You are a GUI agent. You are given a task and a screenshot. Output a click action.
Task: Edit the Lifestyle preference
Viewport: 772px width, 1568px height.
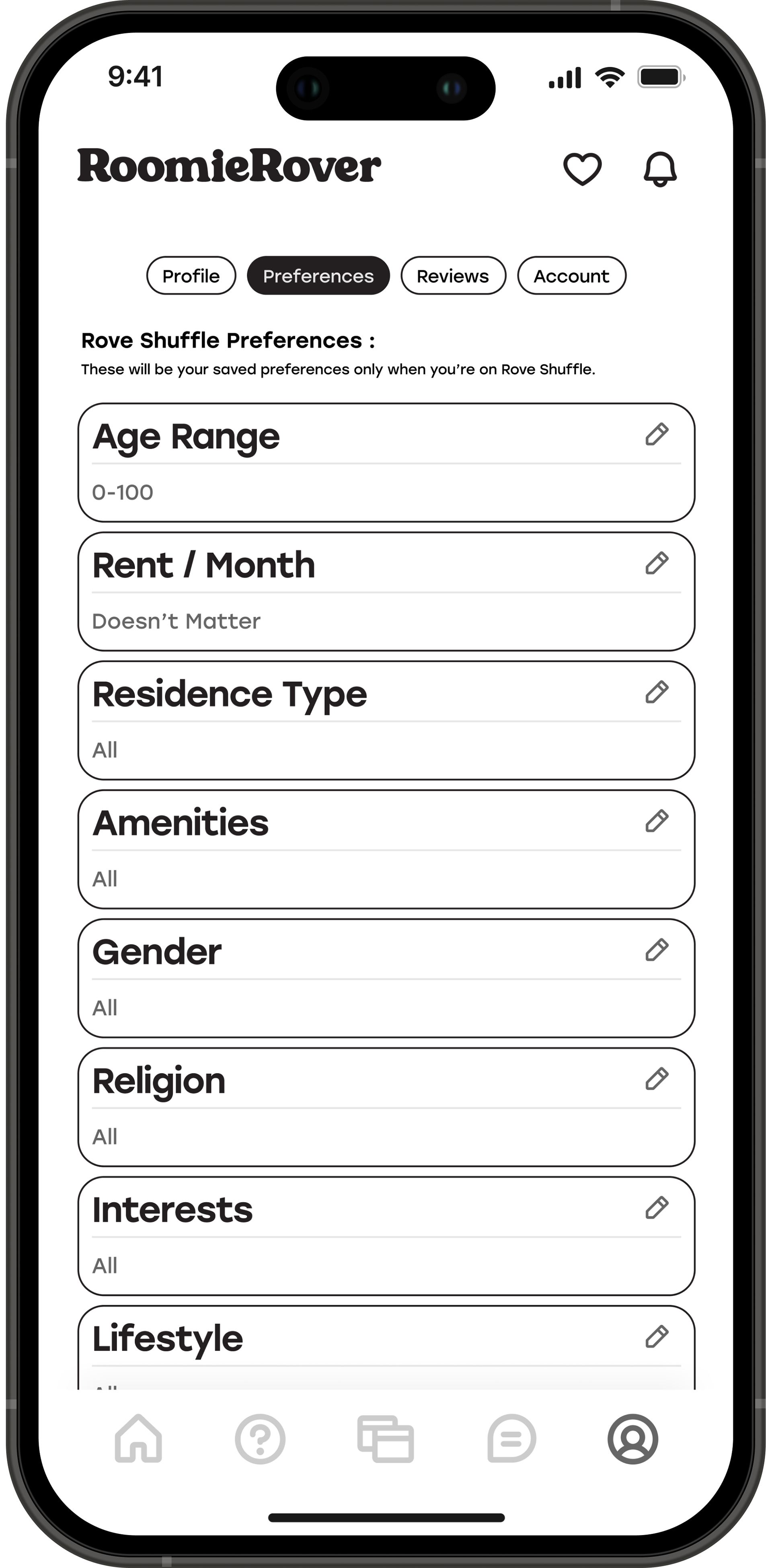(657, 1337)
